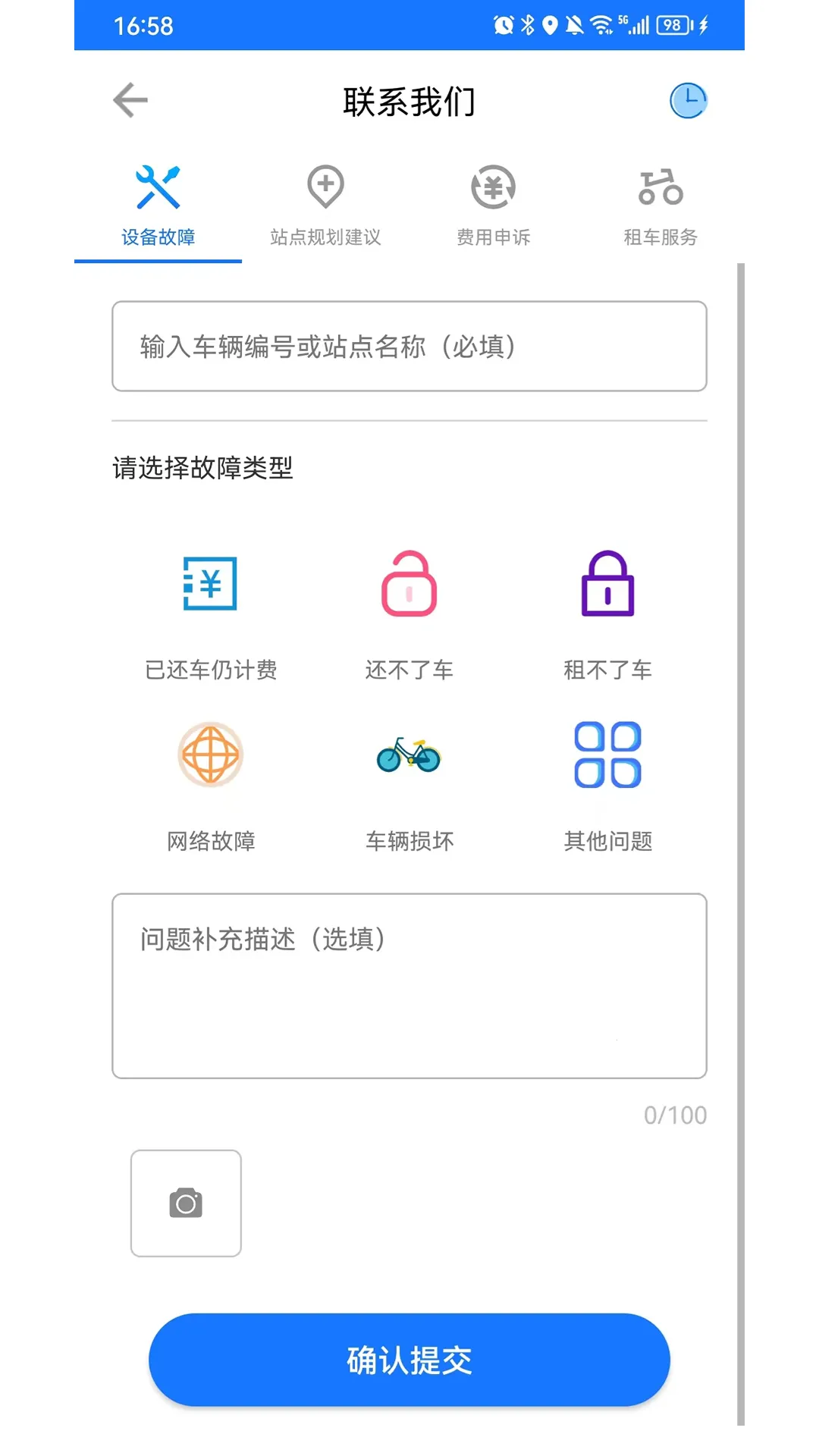Viewport: 819px width, 1456px height.
Task: Open the history clock icon
Action: point(688,101)
